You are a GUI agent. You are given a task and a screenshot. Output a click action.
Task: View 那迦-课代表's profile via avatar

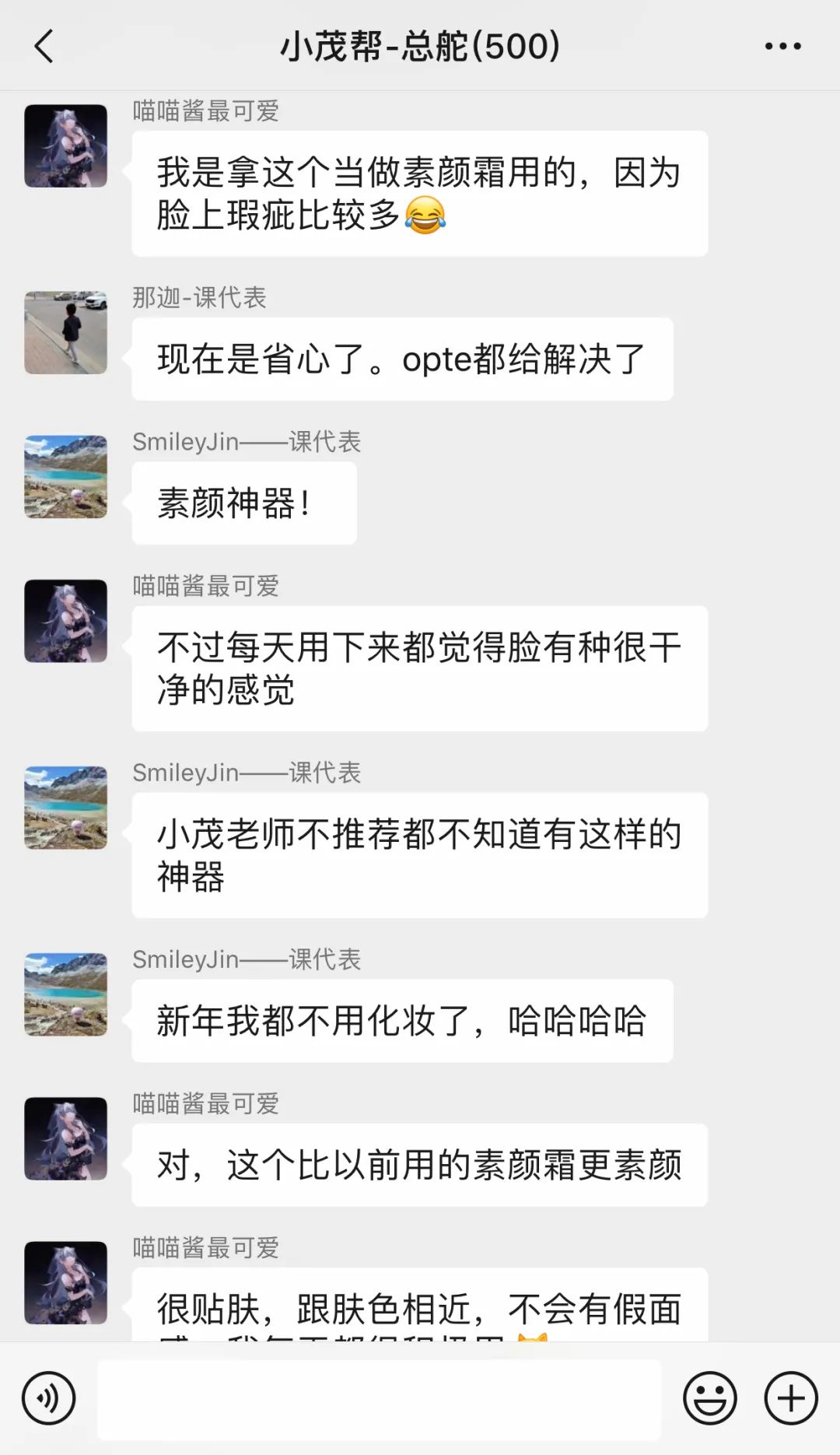(66, 333)
